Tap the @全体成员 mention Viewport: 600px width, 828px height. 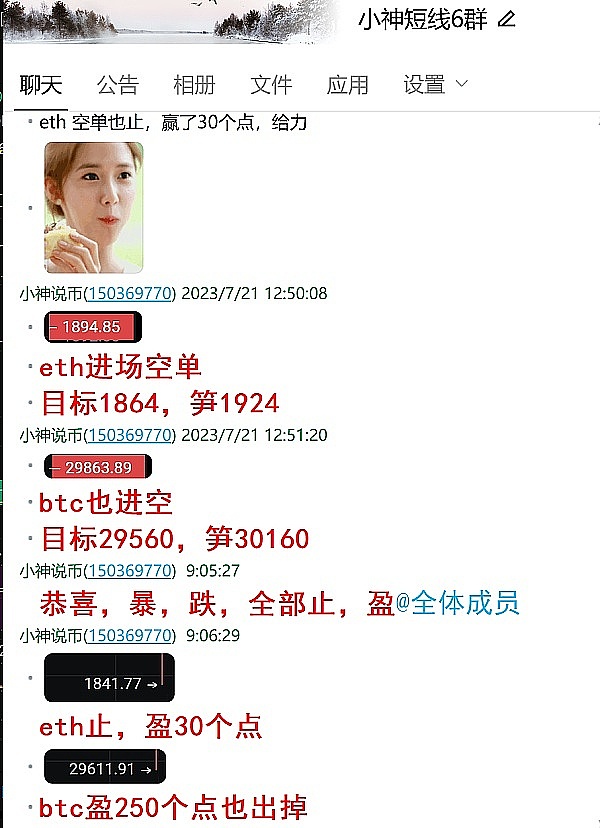(x=458, y=603)
